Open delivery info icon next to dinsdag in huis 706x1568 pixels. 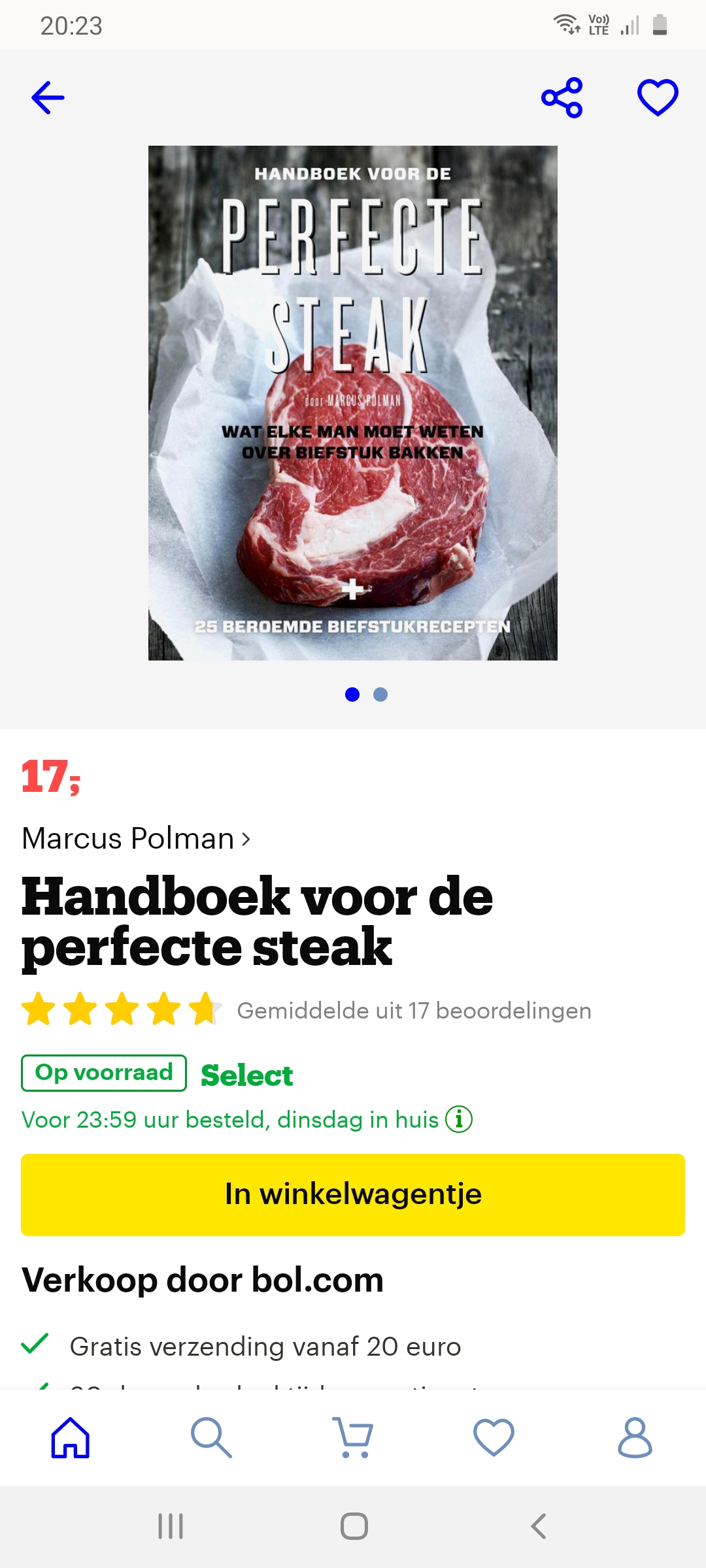459,1119
